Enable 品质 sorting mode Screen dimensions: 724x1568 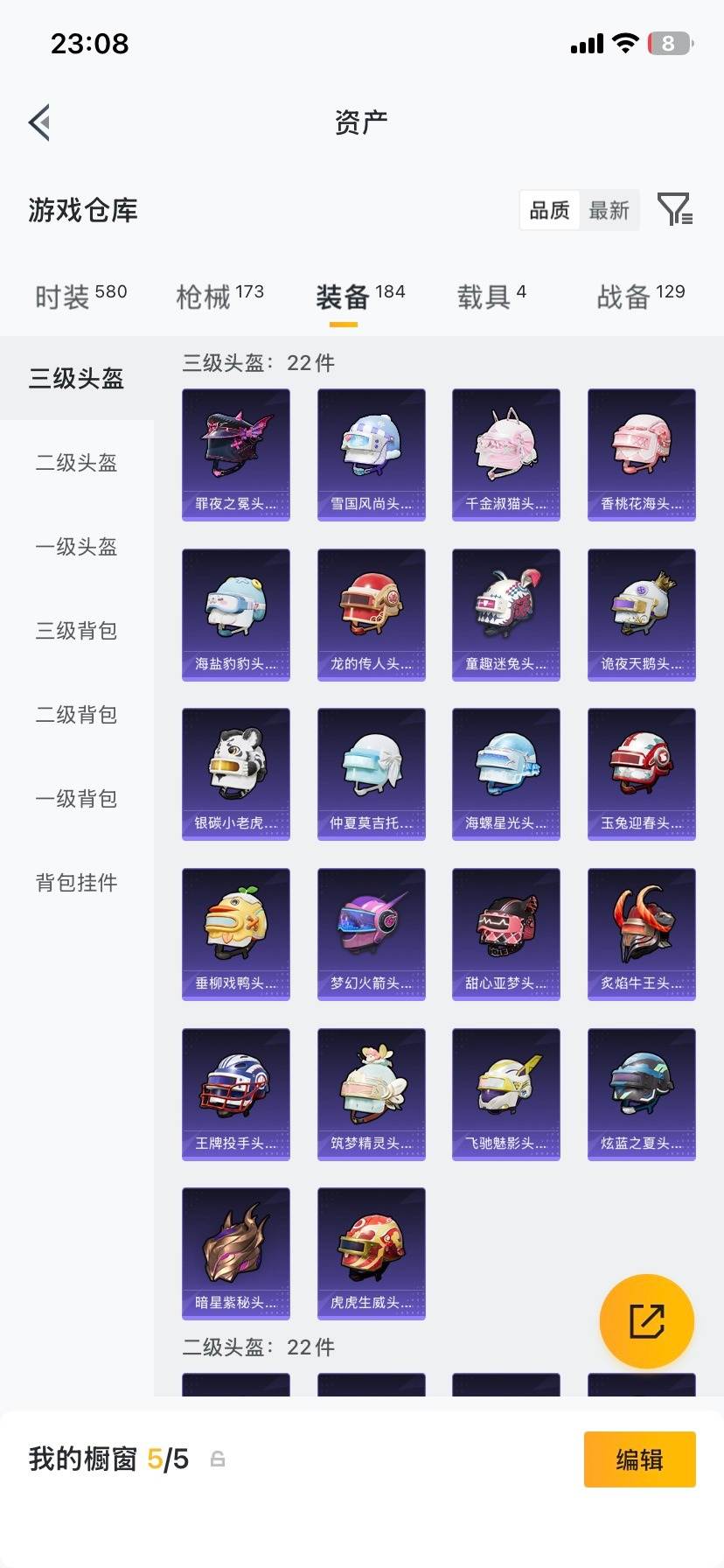point(549,210)
